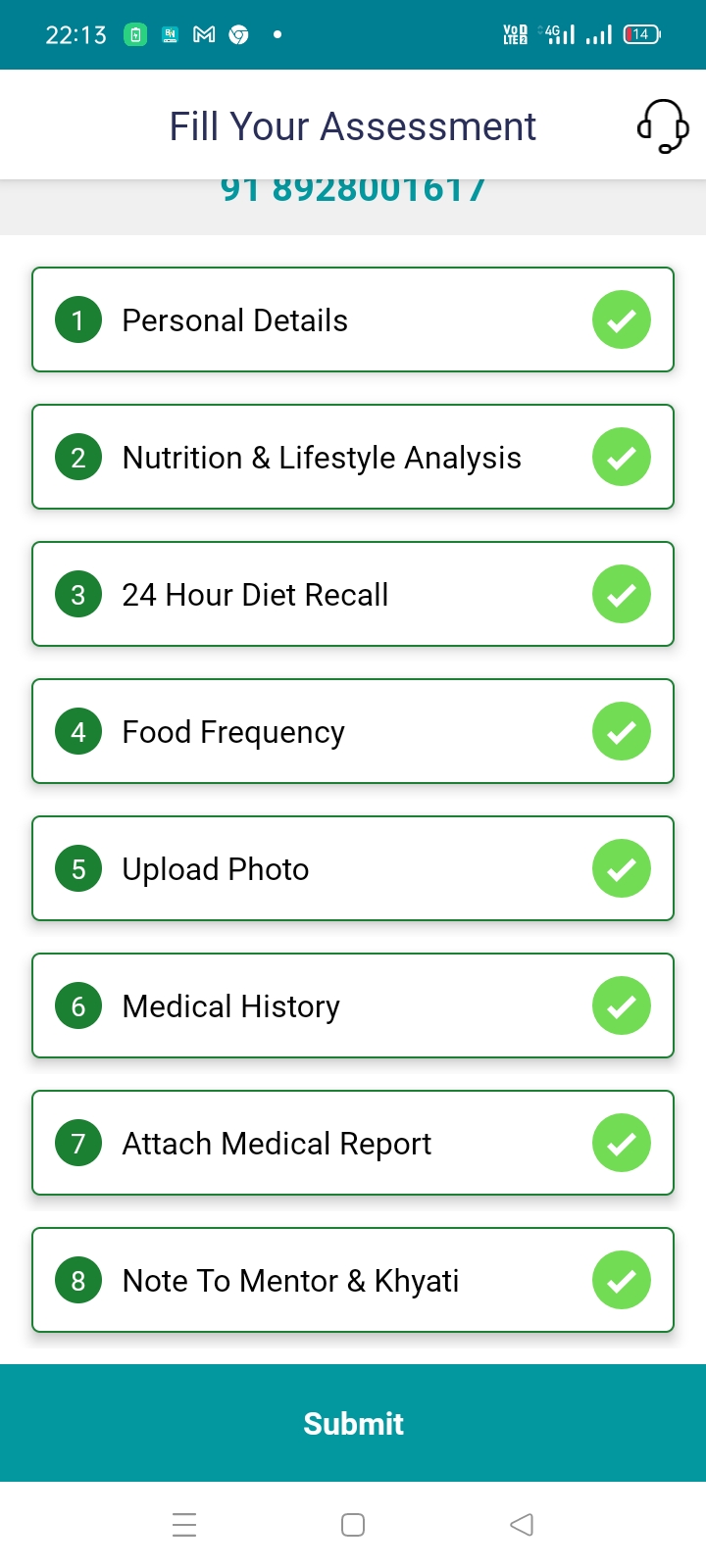Image resolution: width=706 pixels, height=1568 pixels.
Task: Open Upload Photo step
Action: point(353,868)
